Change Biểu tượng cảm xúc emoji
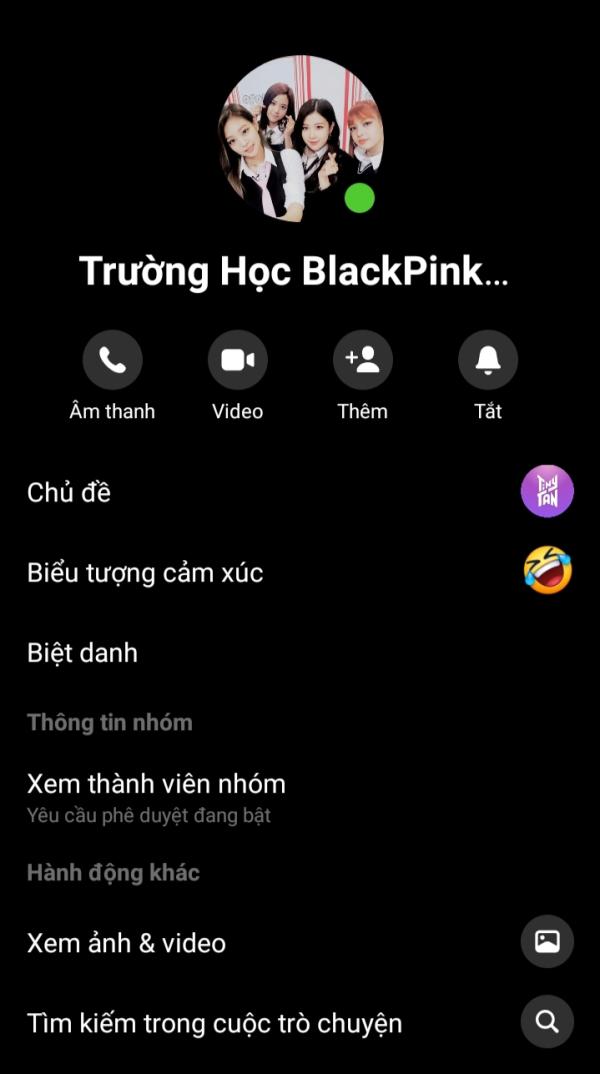The height and width of the screenshot is (1074, 600). (x=300, y=572)
